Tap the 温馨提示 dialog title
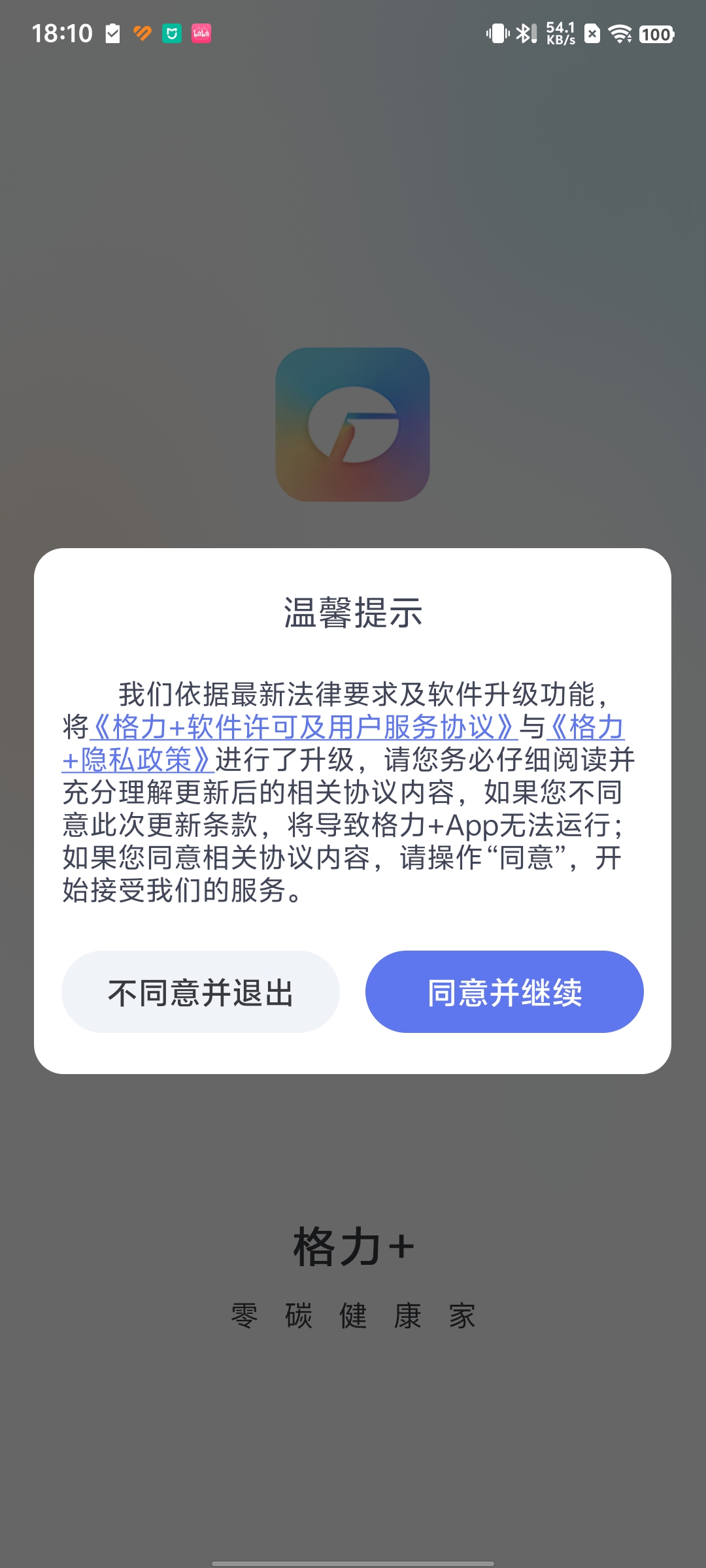This screenshot has width=706, height=1568. pyautogui.click(x=353, y=613)
